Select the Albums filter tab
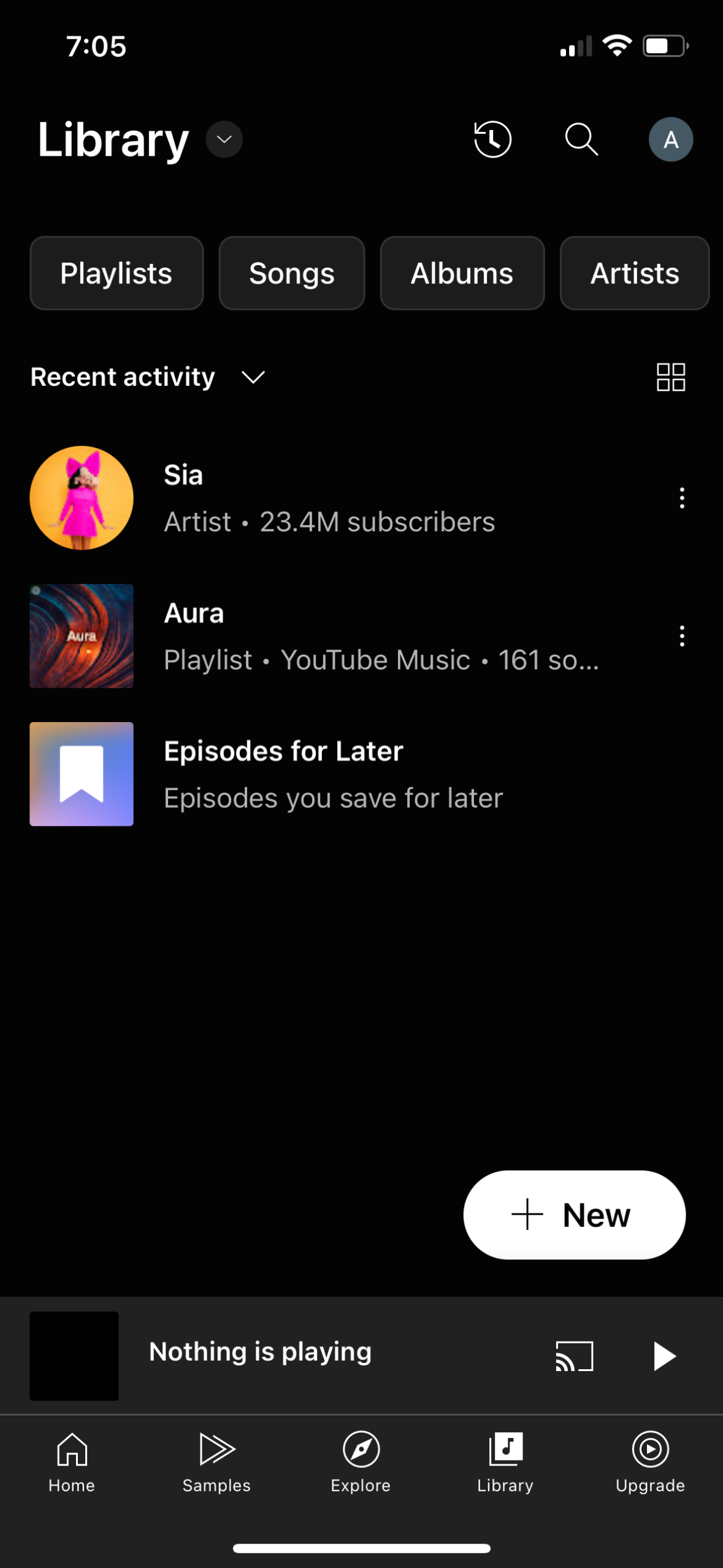The image size is (723, 1568). [461, 273]
